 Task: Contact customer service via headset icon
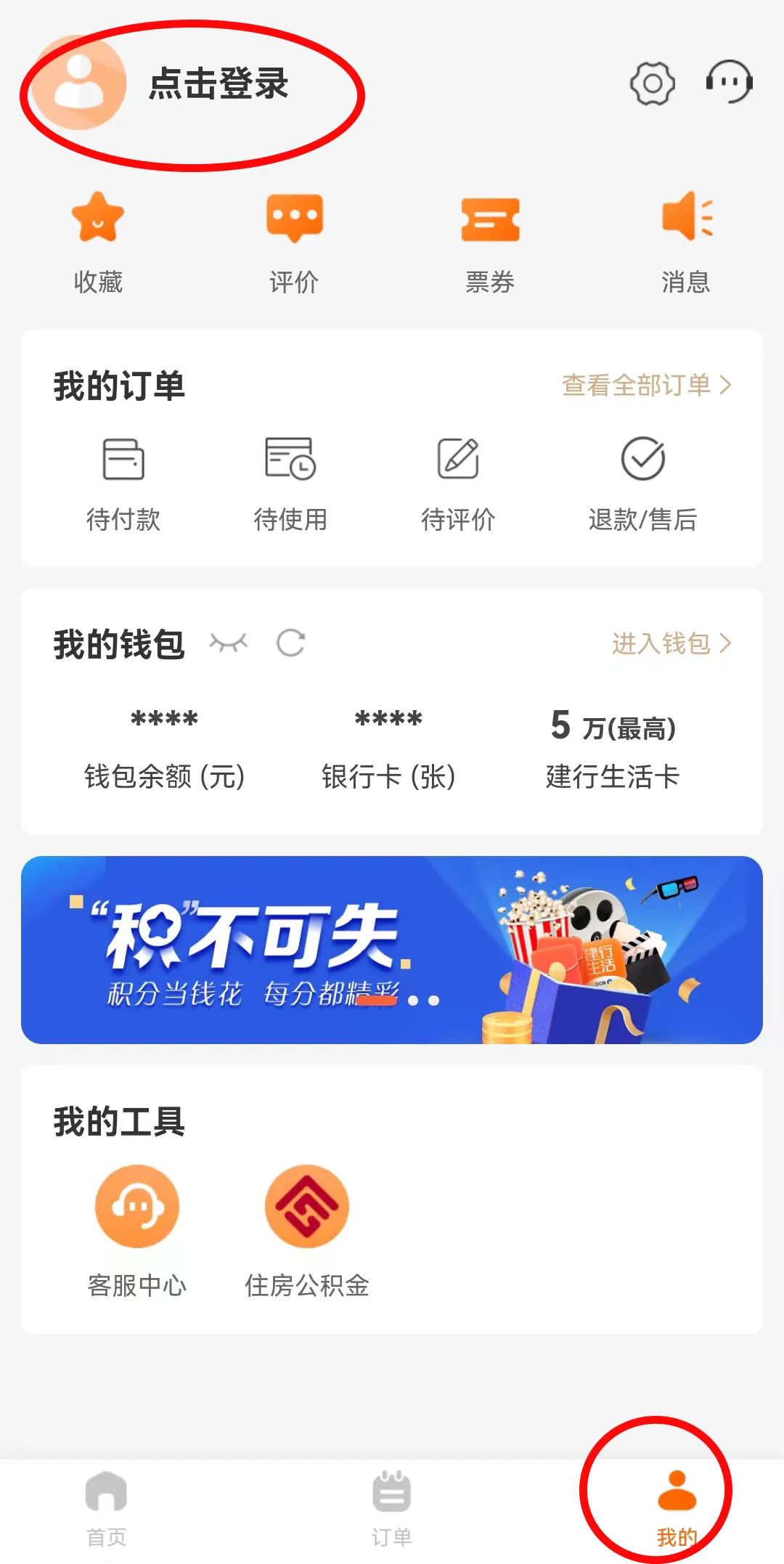(x=730, y=82)
